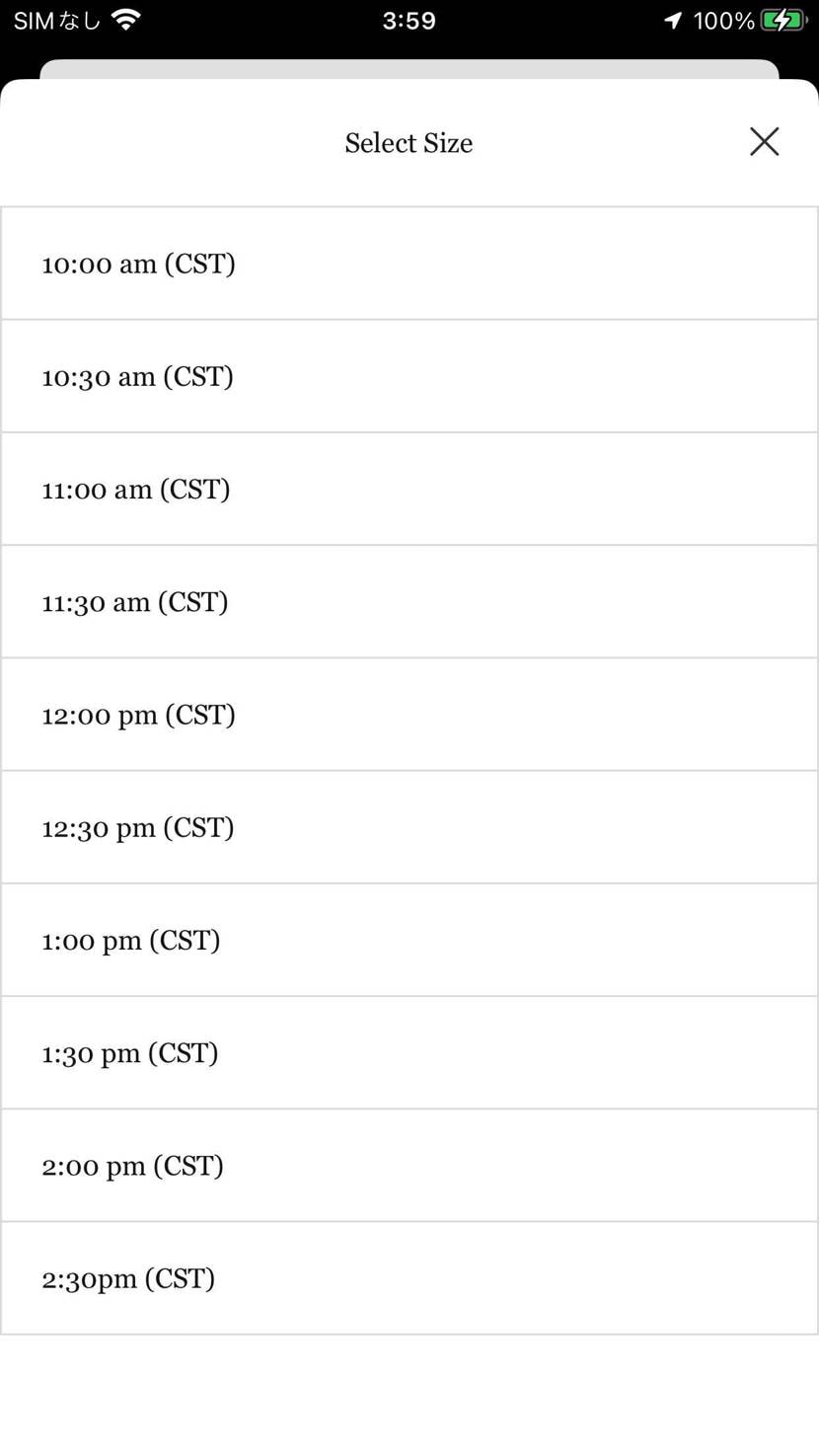Choose the 12:30 pm (CST) option

pos(138,827)
